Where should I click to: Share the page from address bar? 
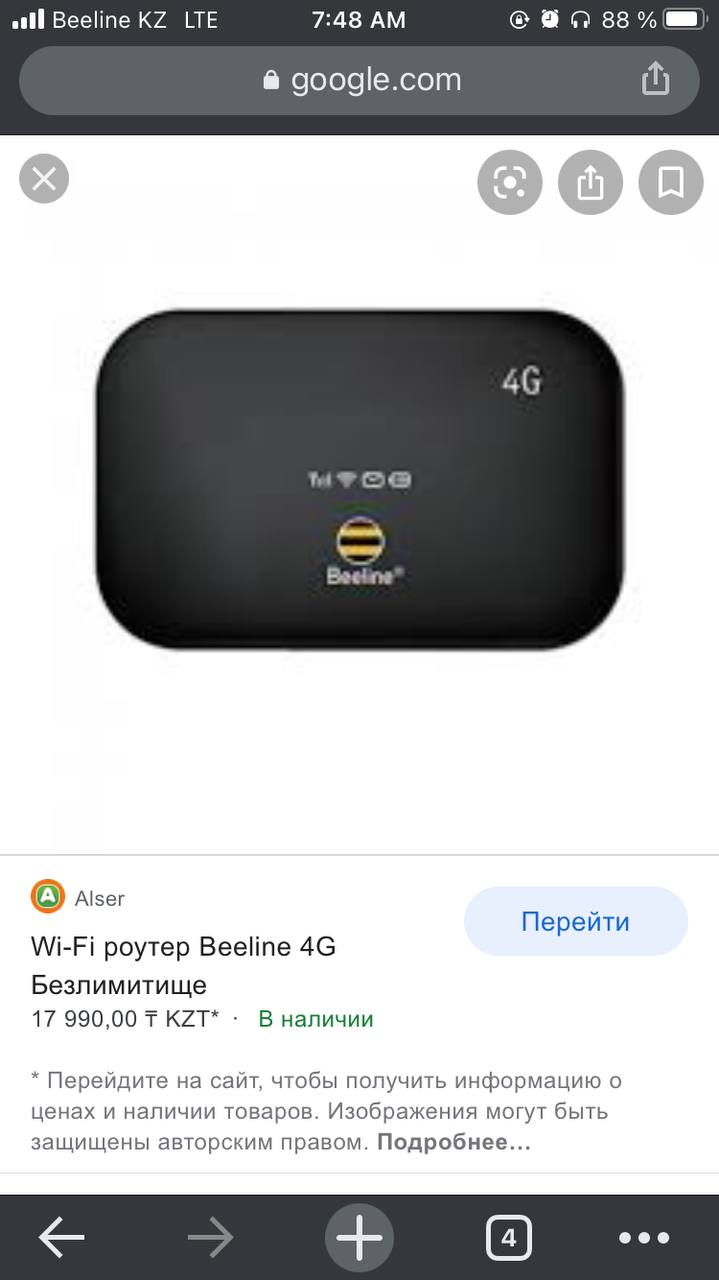[655, 79]
